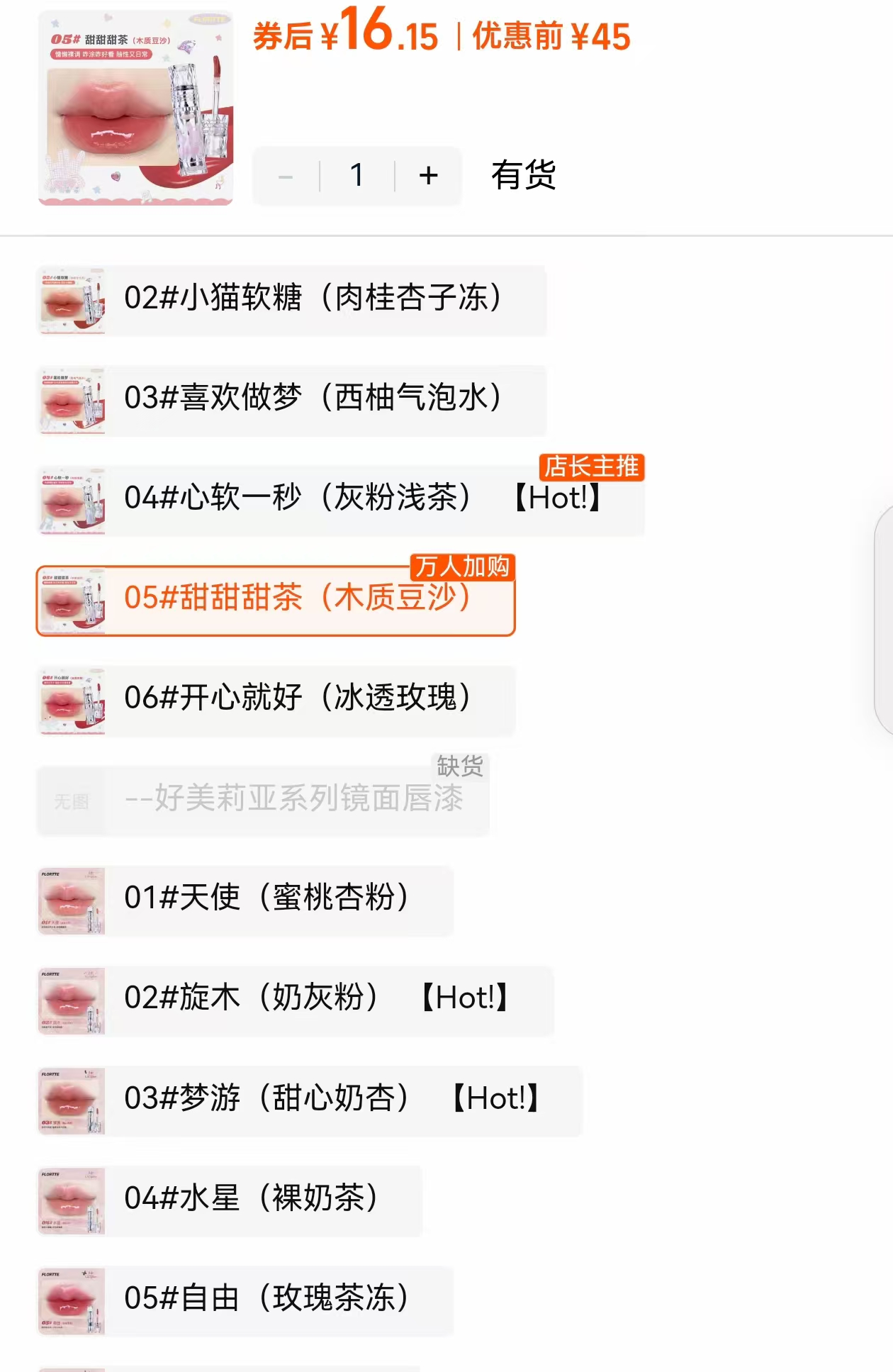Click the quantity number field
The height and width of the screenshot is (1372, 893).
357,176
